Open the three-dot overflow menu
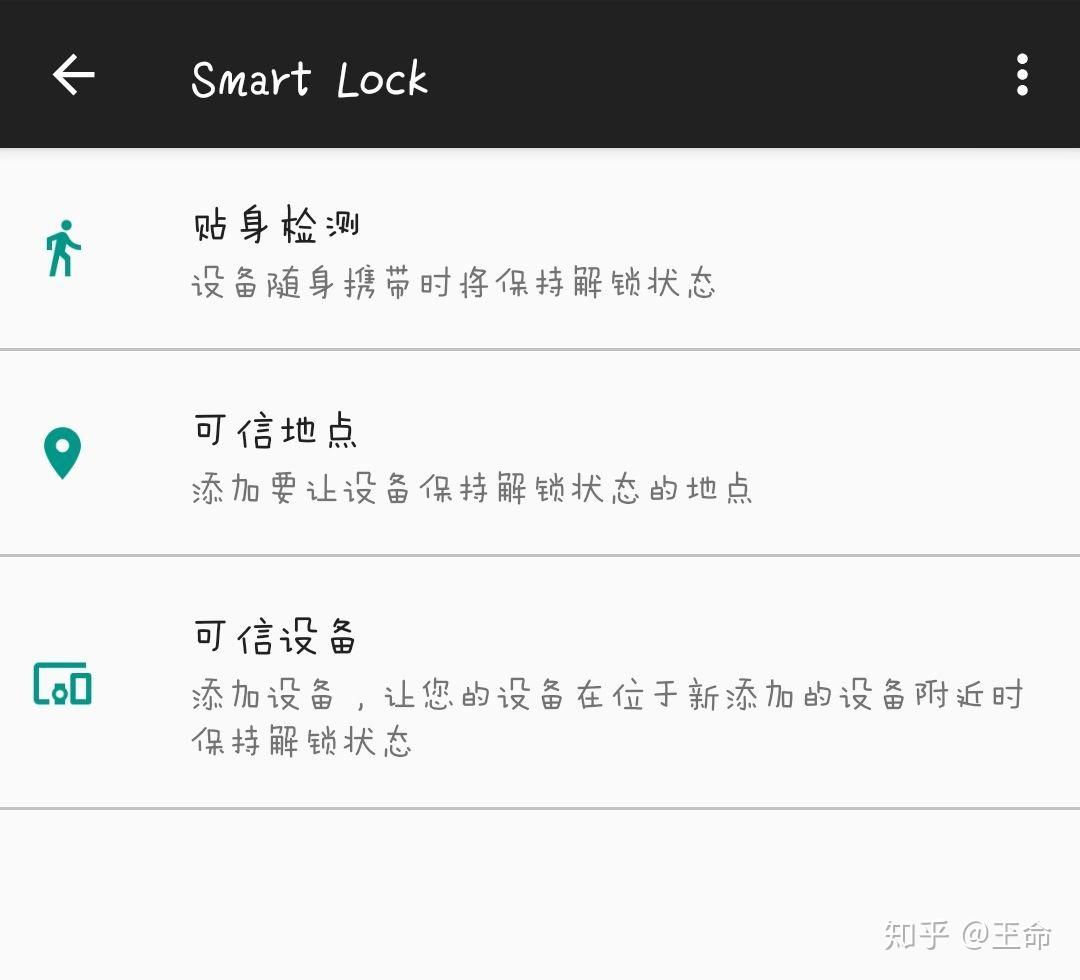This screenshot has height=980, width=1080. click(x=1021, y=75)
